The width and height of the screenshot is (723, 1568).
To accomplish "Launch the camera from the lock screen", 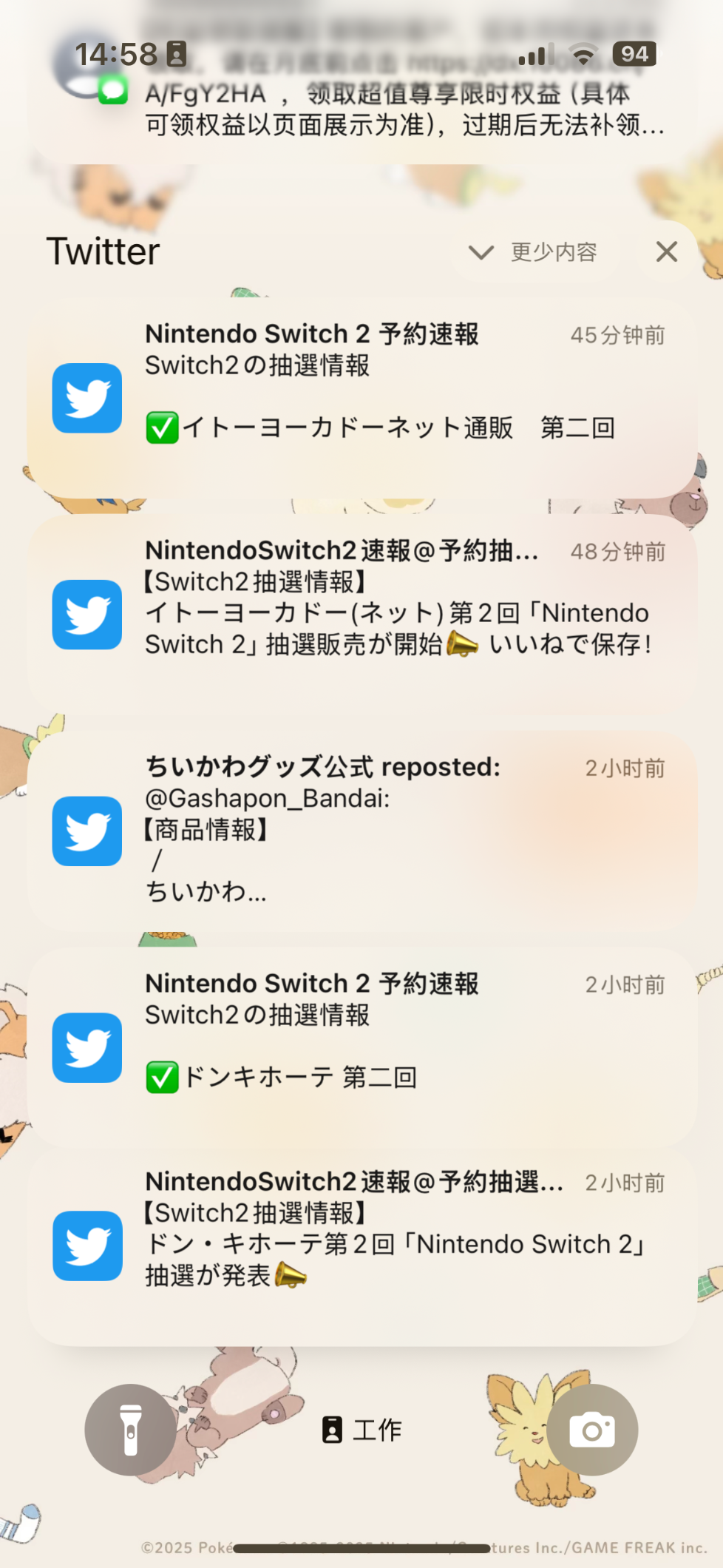I will pyautogui.click(x=592, y=1429).
